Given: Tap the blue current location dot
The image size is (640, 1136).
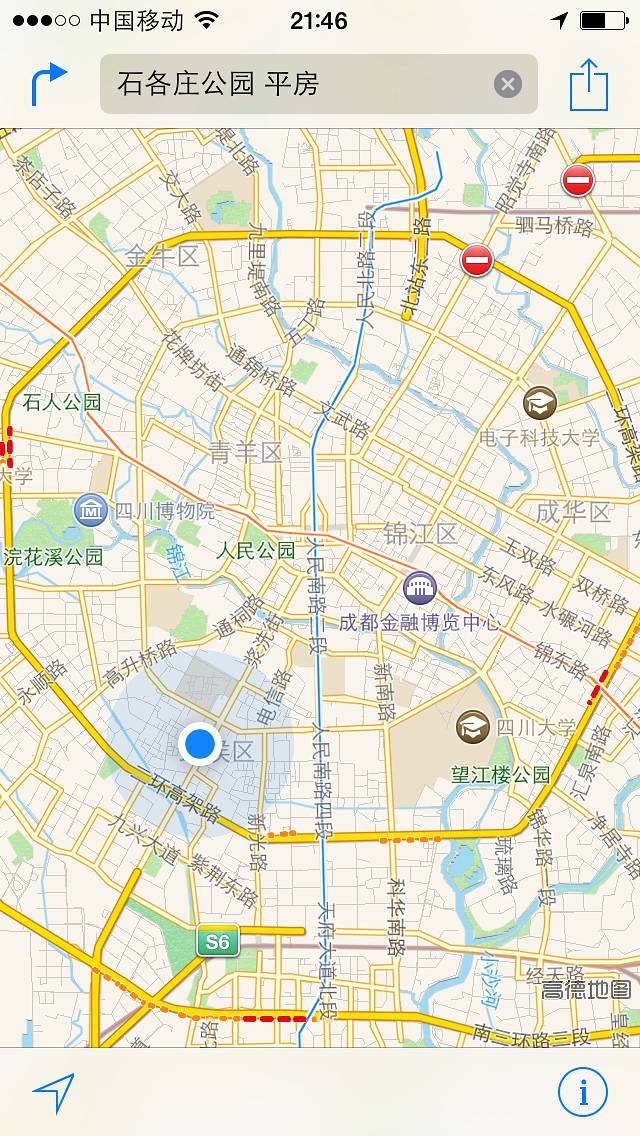Looking at the screenshot, I should 201,743.
